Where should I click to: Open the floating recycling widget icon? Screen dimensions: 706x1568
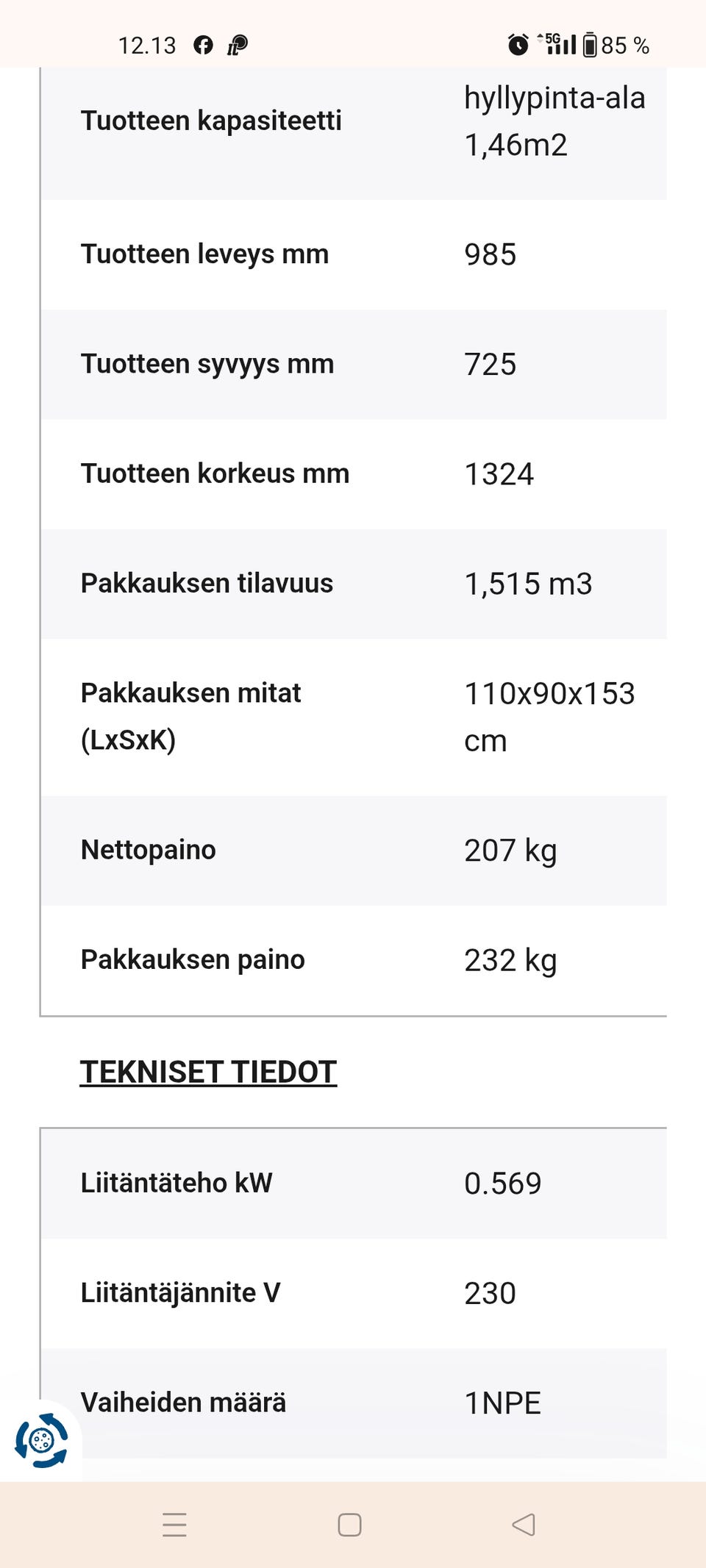coord(40,1442)
